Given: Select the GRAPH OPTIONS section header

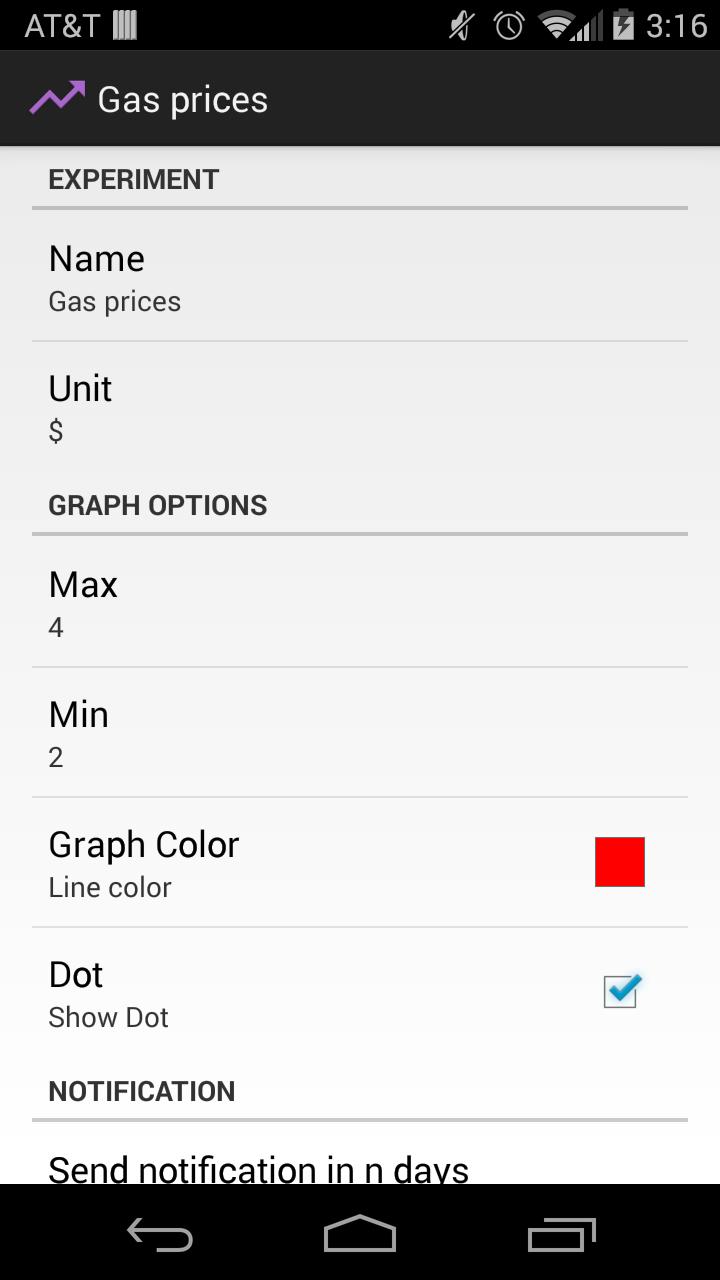Looking at the screenshot, I should pyautogui.click(x=158, y=505).
